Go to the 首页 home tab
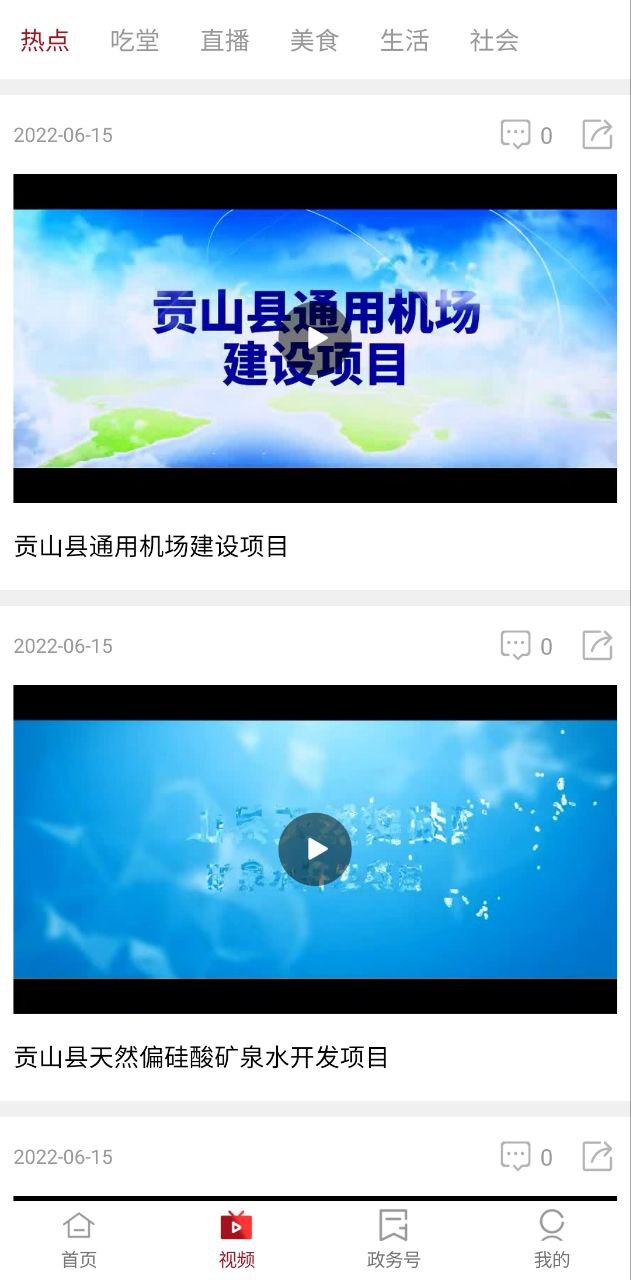The image size is (631, 1280). coord(79,1239)
